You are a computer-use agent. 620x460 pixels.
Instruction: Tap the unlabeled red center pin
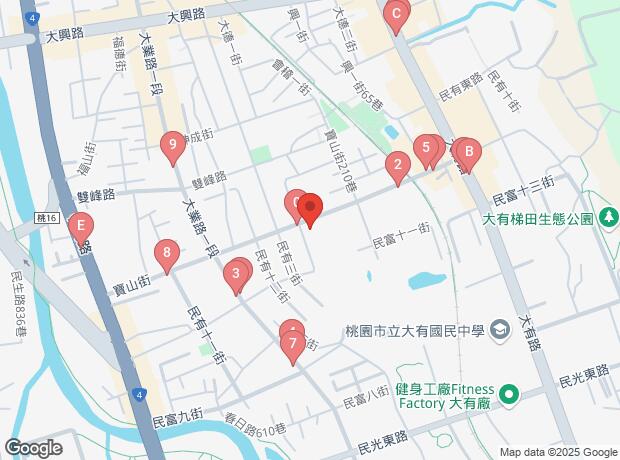click(310, 209)
